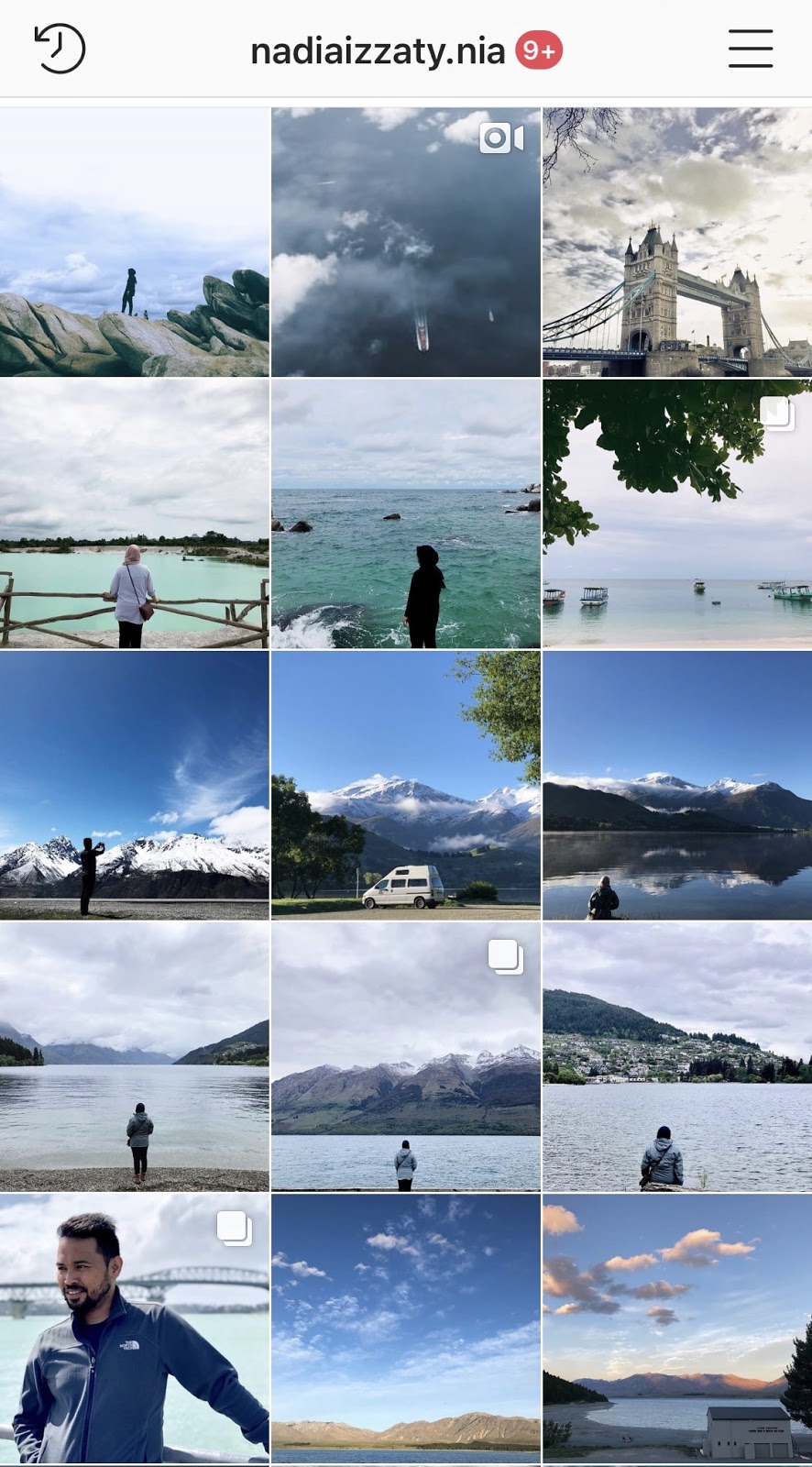This screenshot has height=1467, width=812.
Task: Open mountain reflection lake photo
Action: coord(676,785)
